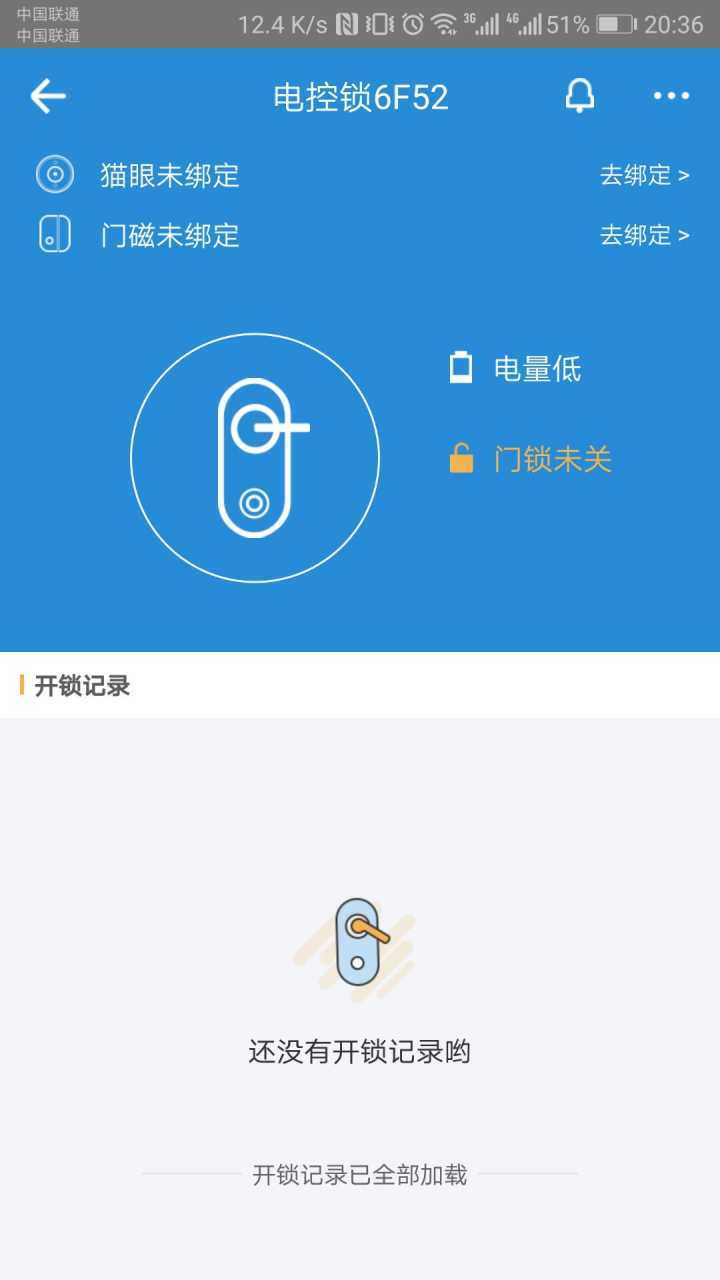The width and height of the screenshot is (720, 1280).
Task: Tap the round door lock button
Action: point(255,458)
